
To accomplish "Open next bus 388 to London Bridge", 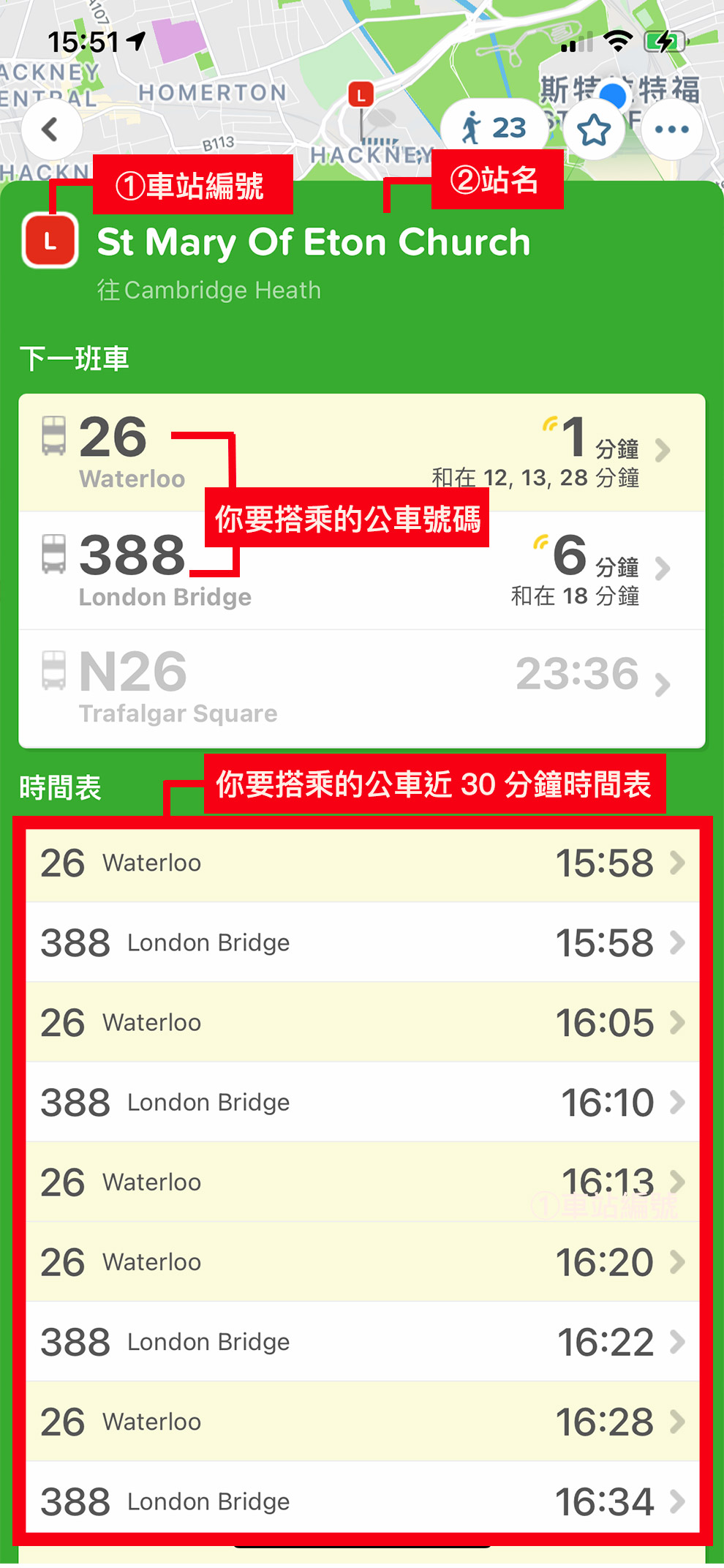I will pyautogui.click(x=361, y=571).
